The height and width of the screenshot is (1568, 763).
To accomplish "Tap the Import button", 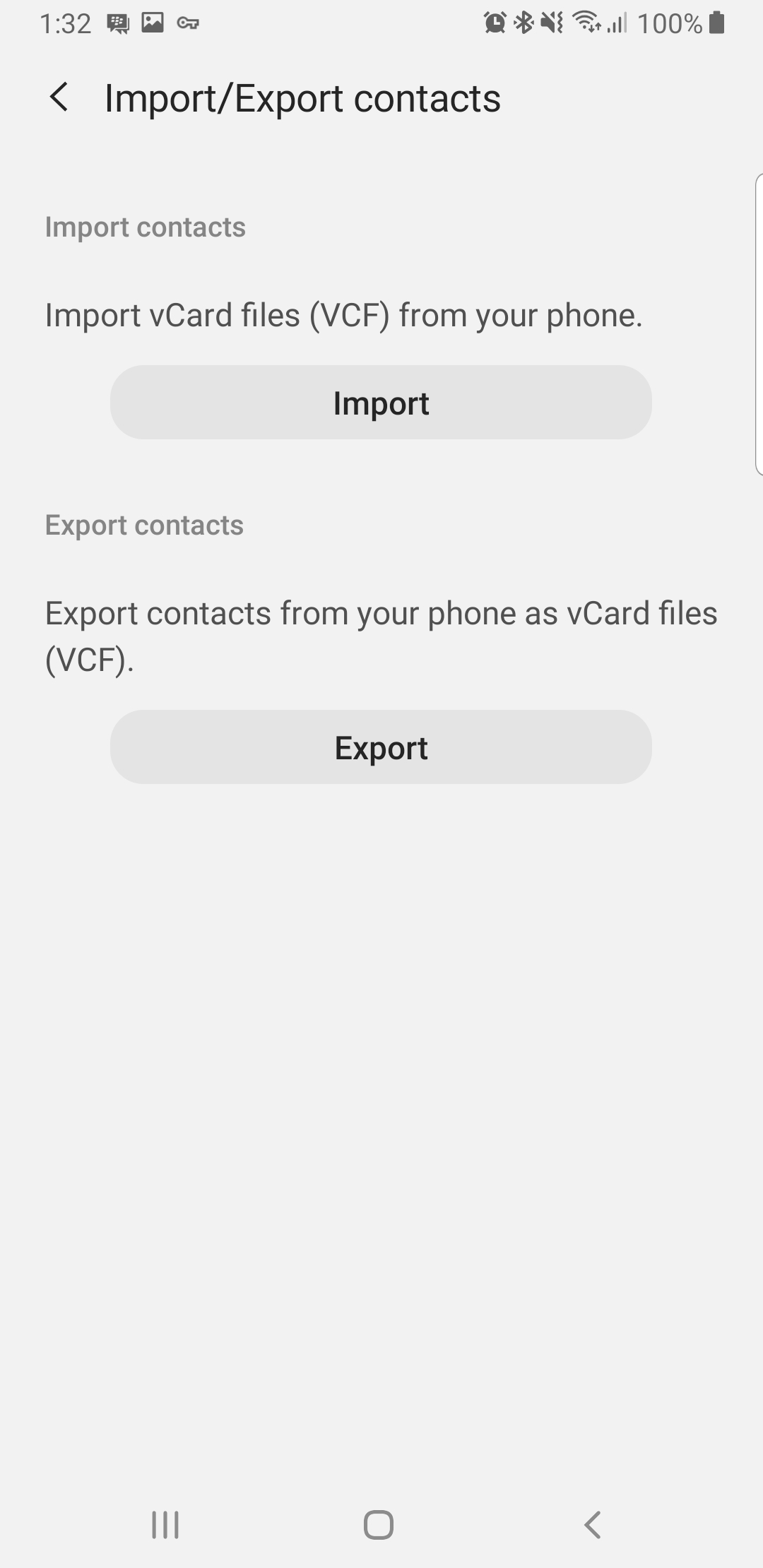I will pyautogui.click(x=381, y=403).
